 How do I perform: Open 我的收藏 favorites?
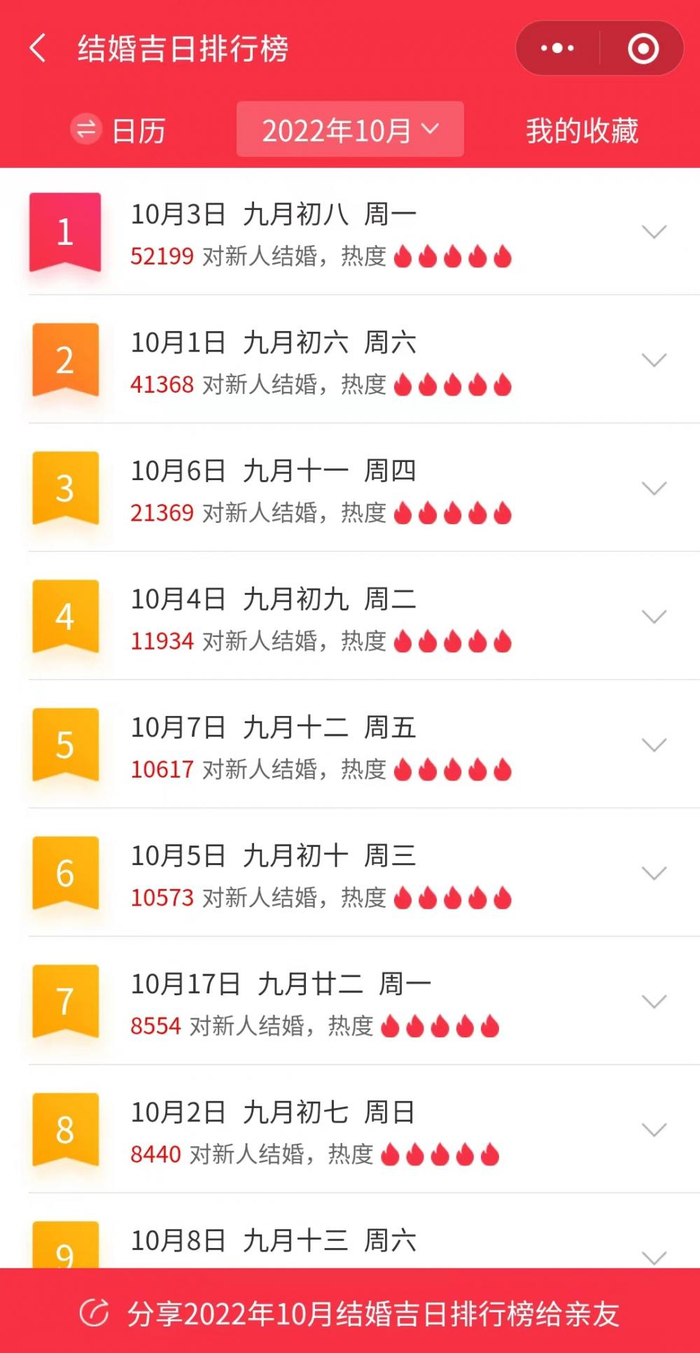582,130
